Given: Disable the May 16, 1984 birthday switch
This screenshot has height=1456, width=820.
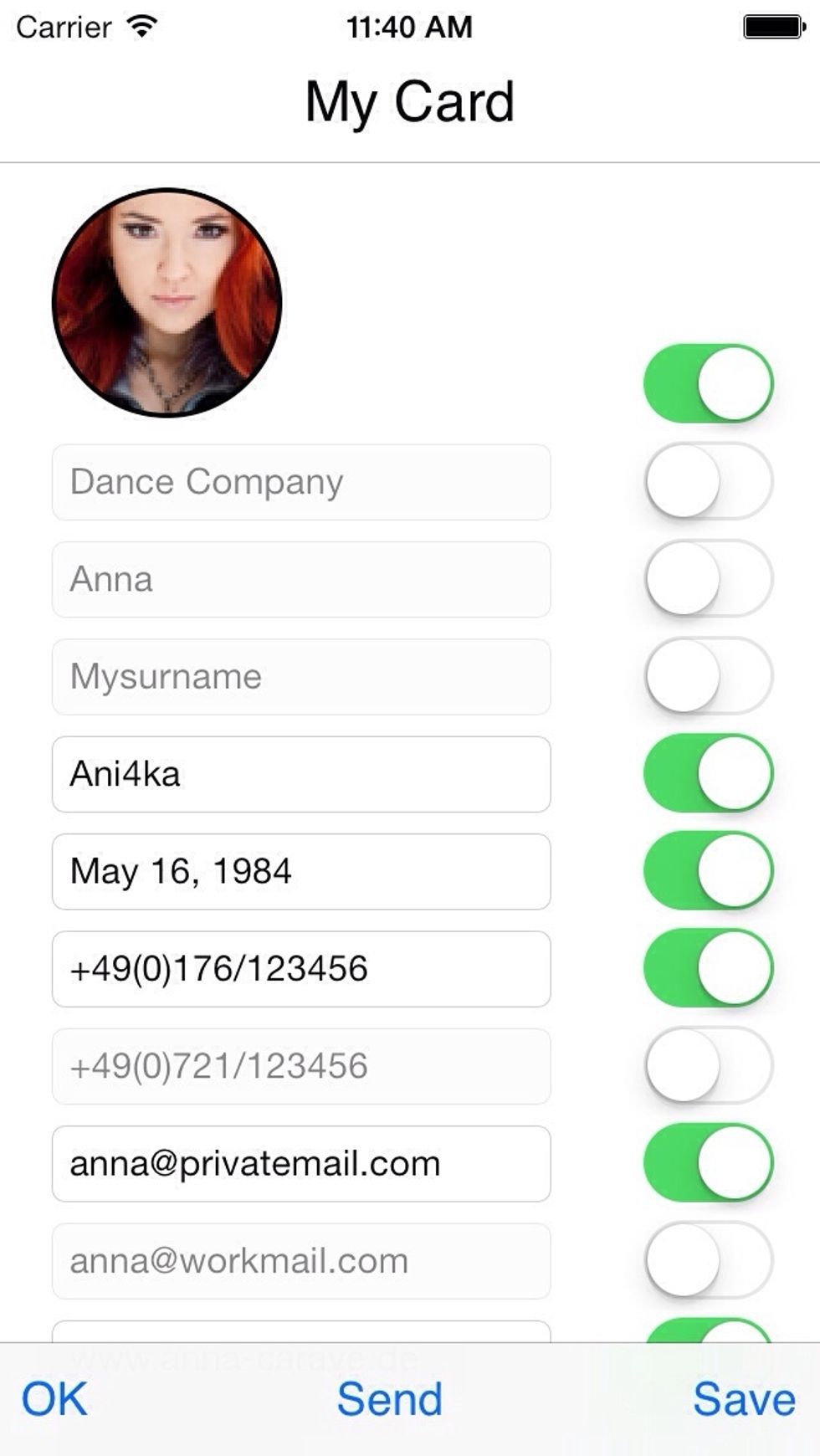Looking at the screenshot, I should click(708, 870).
